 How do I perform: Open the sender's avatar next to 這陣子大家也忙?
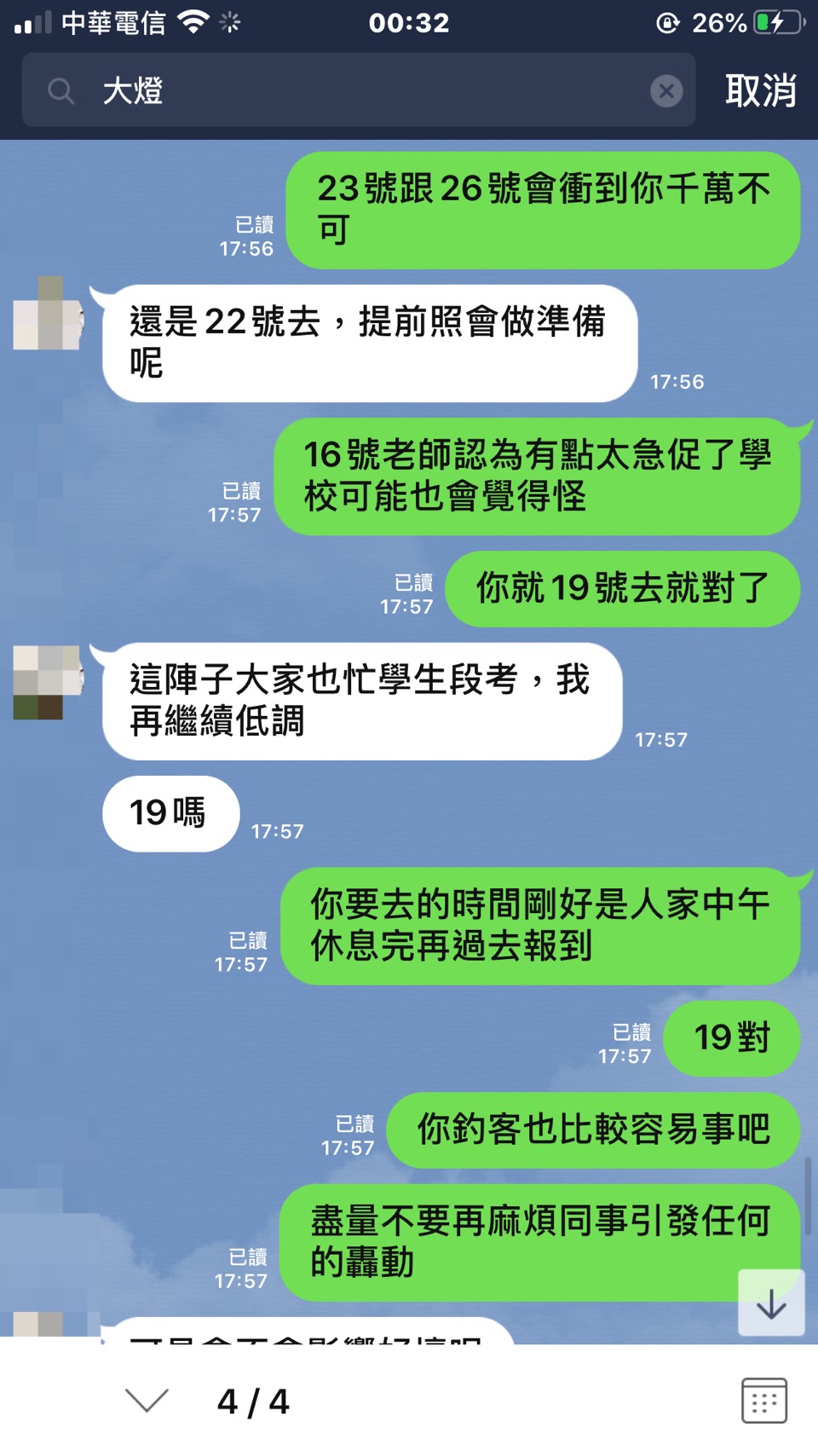click(x=48, y=682)
